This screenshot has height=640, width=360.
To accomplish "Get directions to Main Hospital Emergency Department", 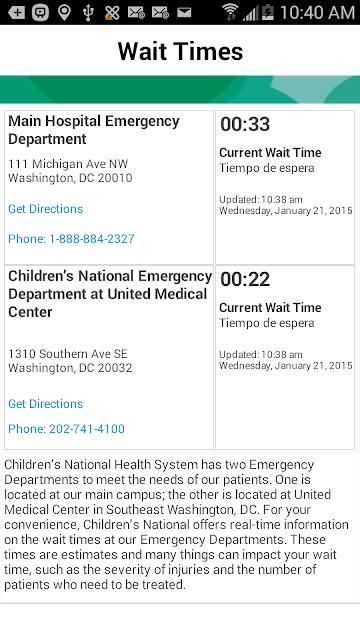I will click(45, 209).
